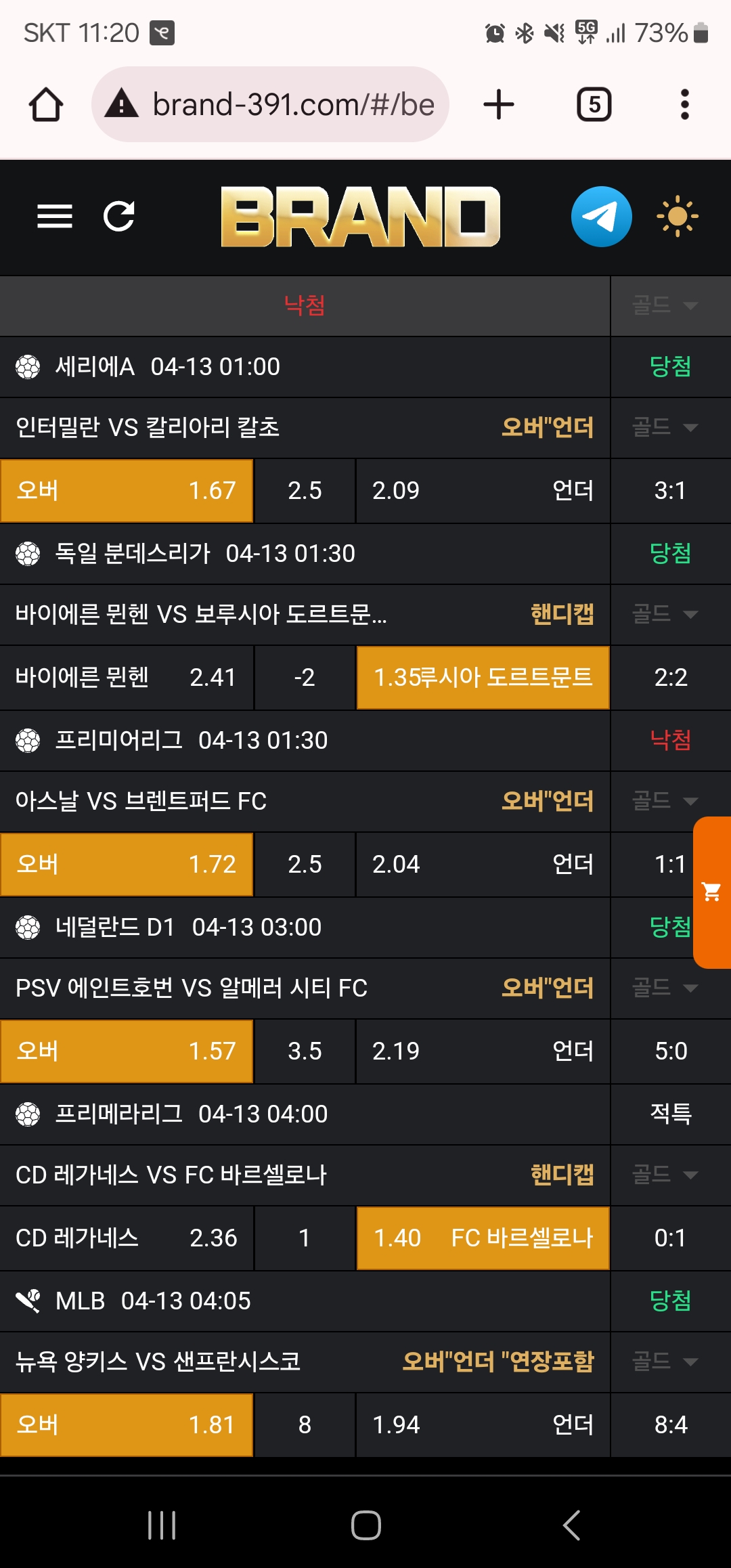Image resolution: width=731 pixels, height=1568 pixels.
Task: Open the browser address bar
Action: coord(271,105)
